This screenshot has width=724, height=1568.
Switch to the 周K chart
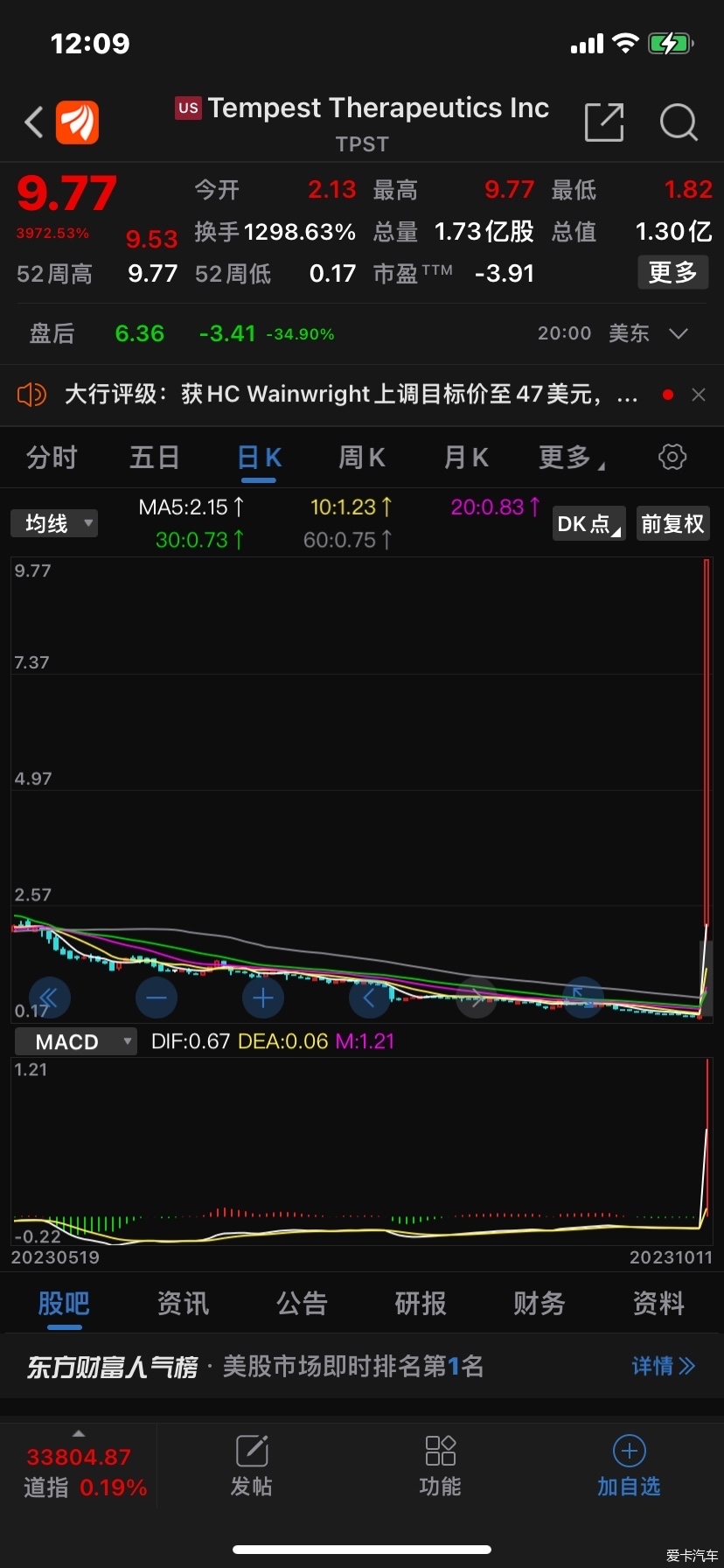coord(362,457)
